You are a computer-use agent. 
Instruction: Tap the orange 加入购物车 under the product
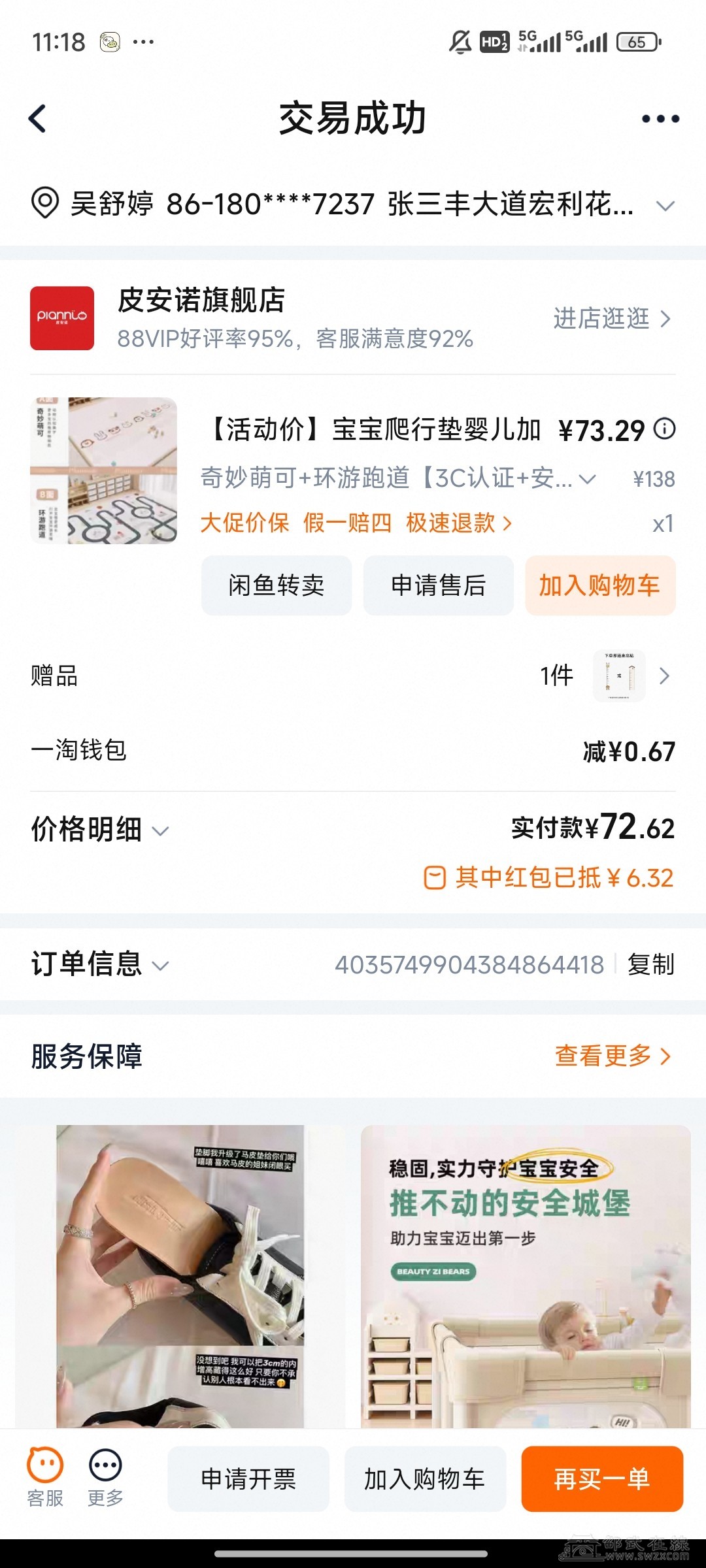pyautogui.click(x=599, y=585)
